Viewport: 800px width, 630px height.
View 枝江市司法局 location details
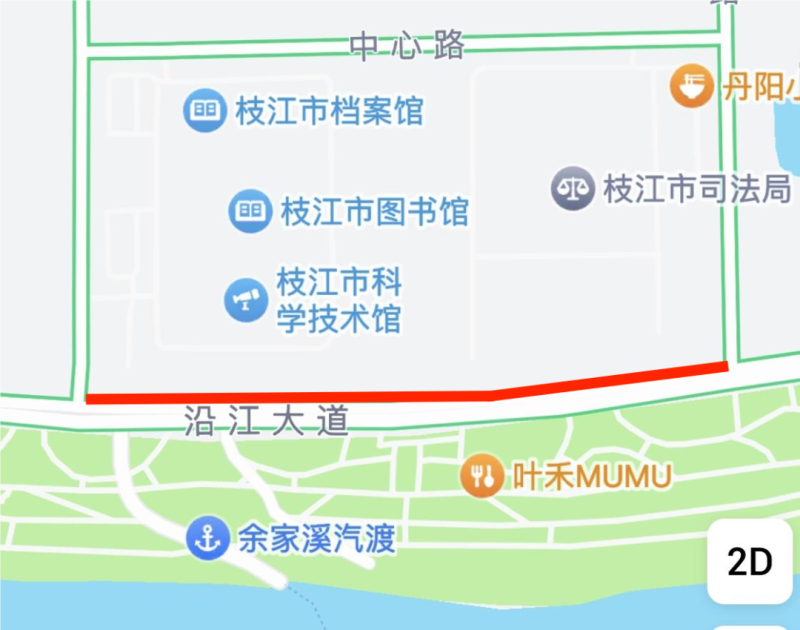(573, 188)
